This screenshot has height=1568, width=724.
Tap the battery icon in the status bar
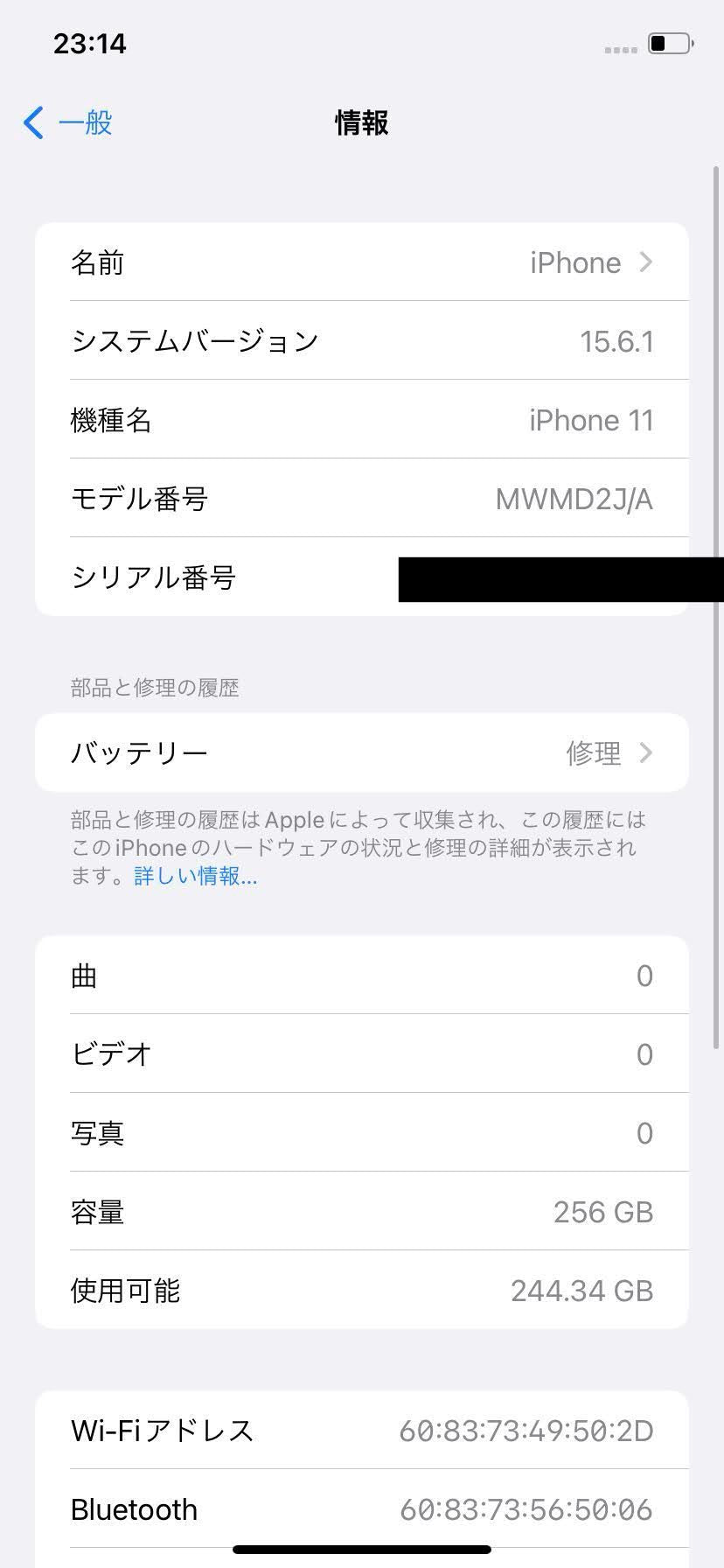666,41
